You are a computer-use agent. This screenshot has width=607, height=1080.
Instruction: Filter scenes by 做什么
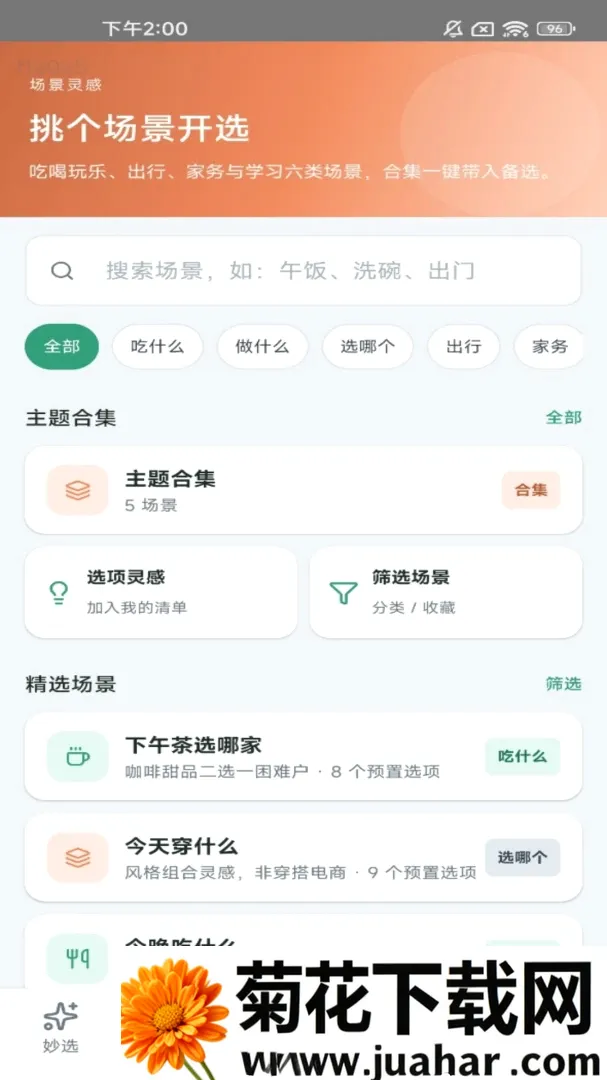pyautogui.click(x=263, y=346)
